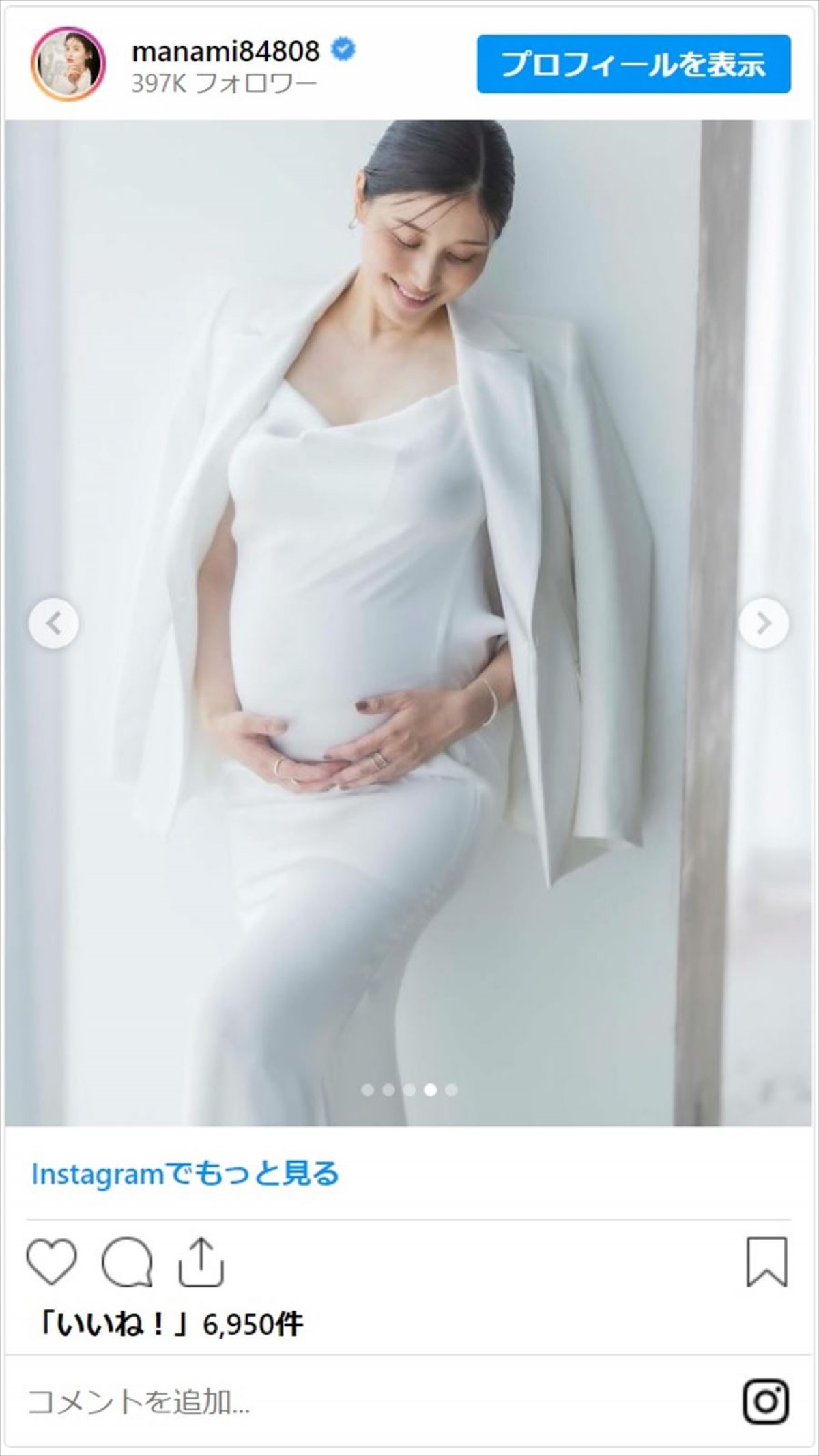This screenshot has height=1456, width=819.
Task: Bookmark this post
Action: [767, 1262]
